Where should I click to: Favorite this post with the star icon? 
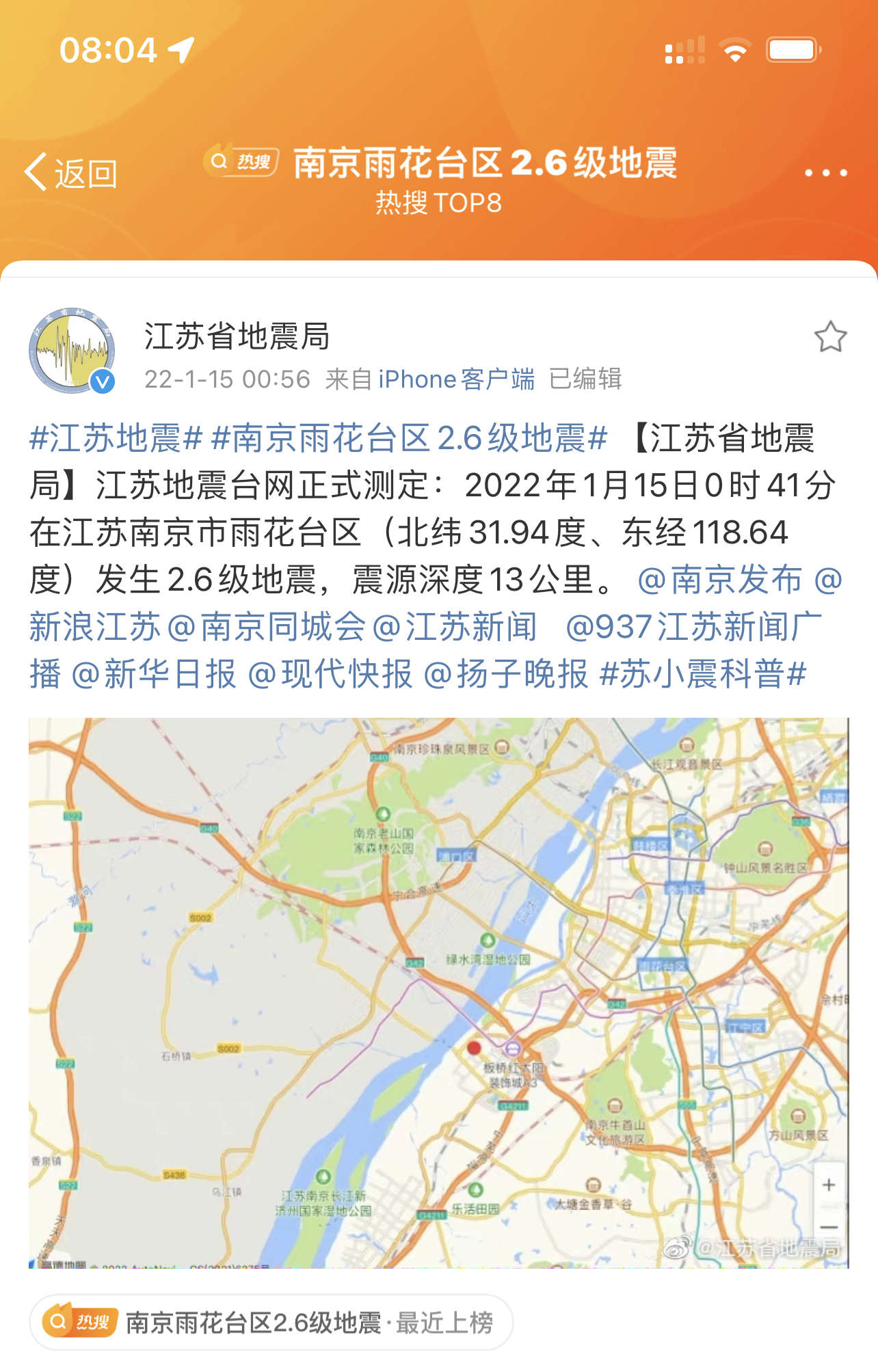point(830,337)
